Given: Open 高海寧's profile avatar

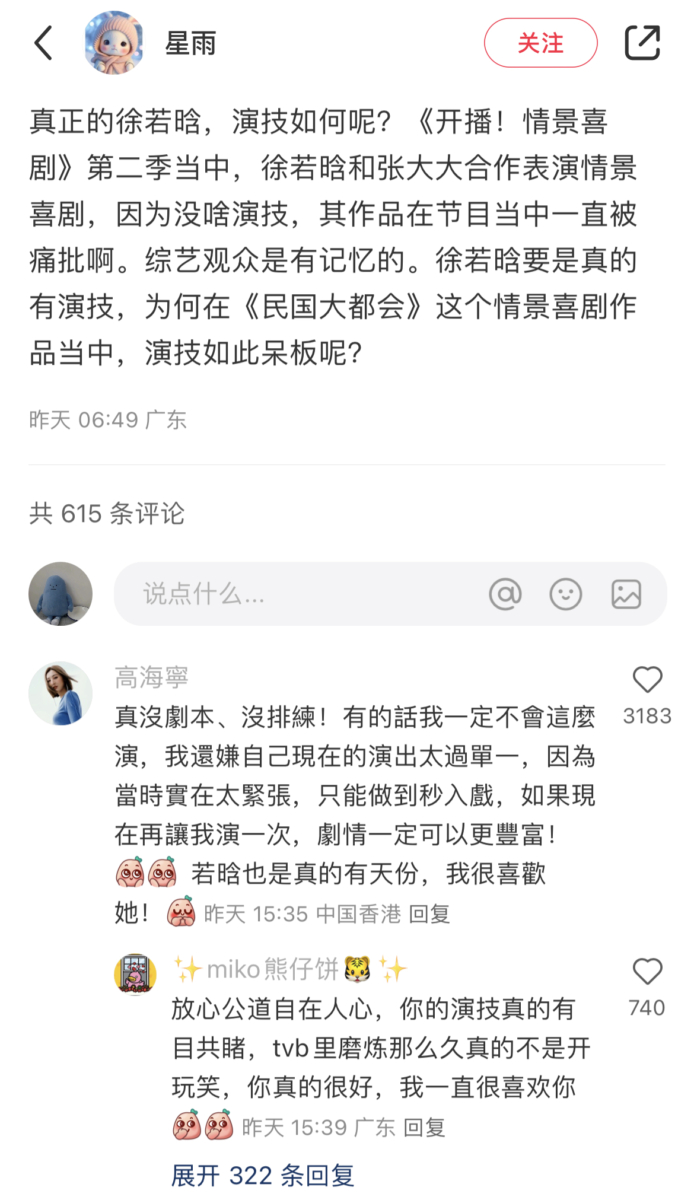Looking at the screenshot, I should [60, 693].
